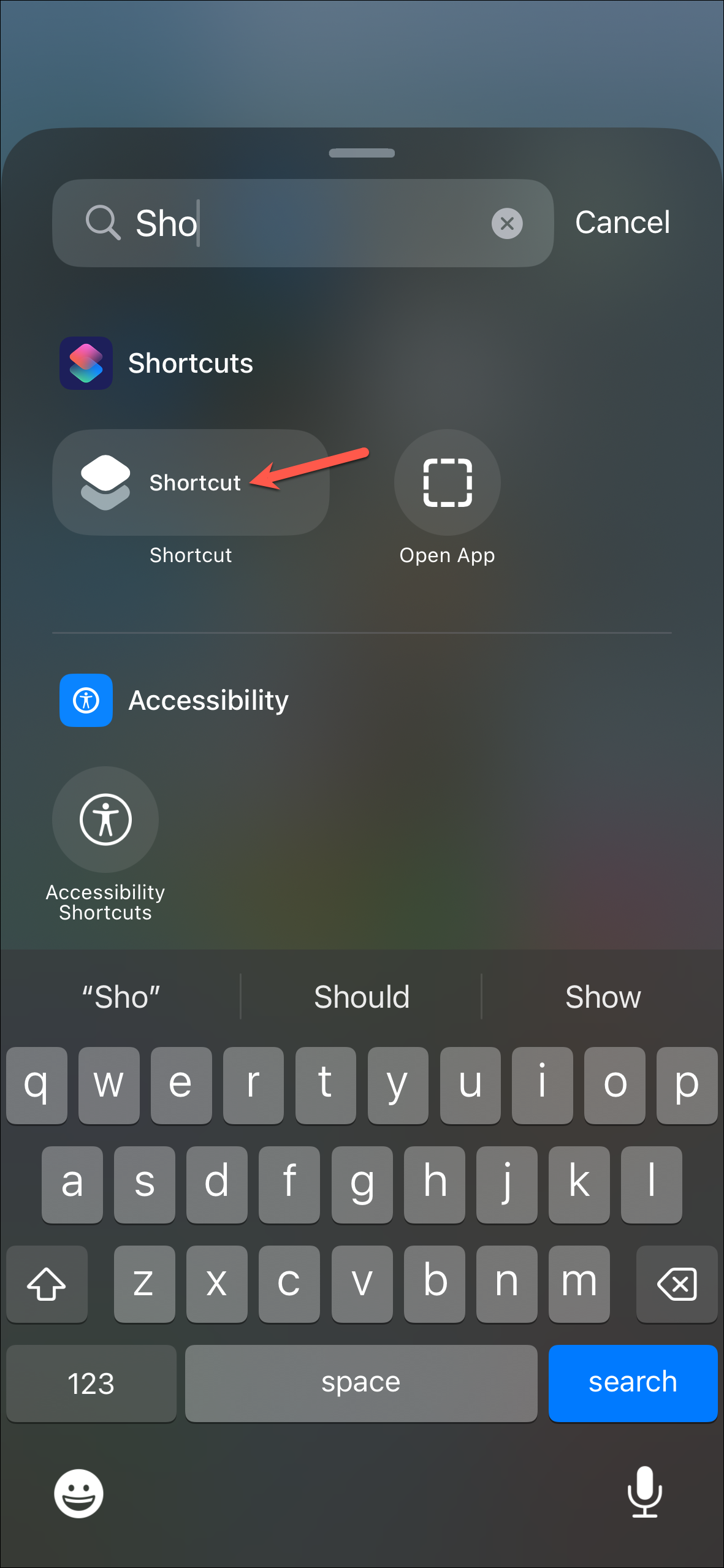Add the Open App control
This screenshot has height=1568, width=724.
coord(447,482)
